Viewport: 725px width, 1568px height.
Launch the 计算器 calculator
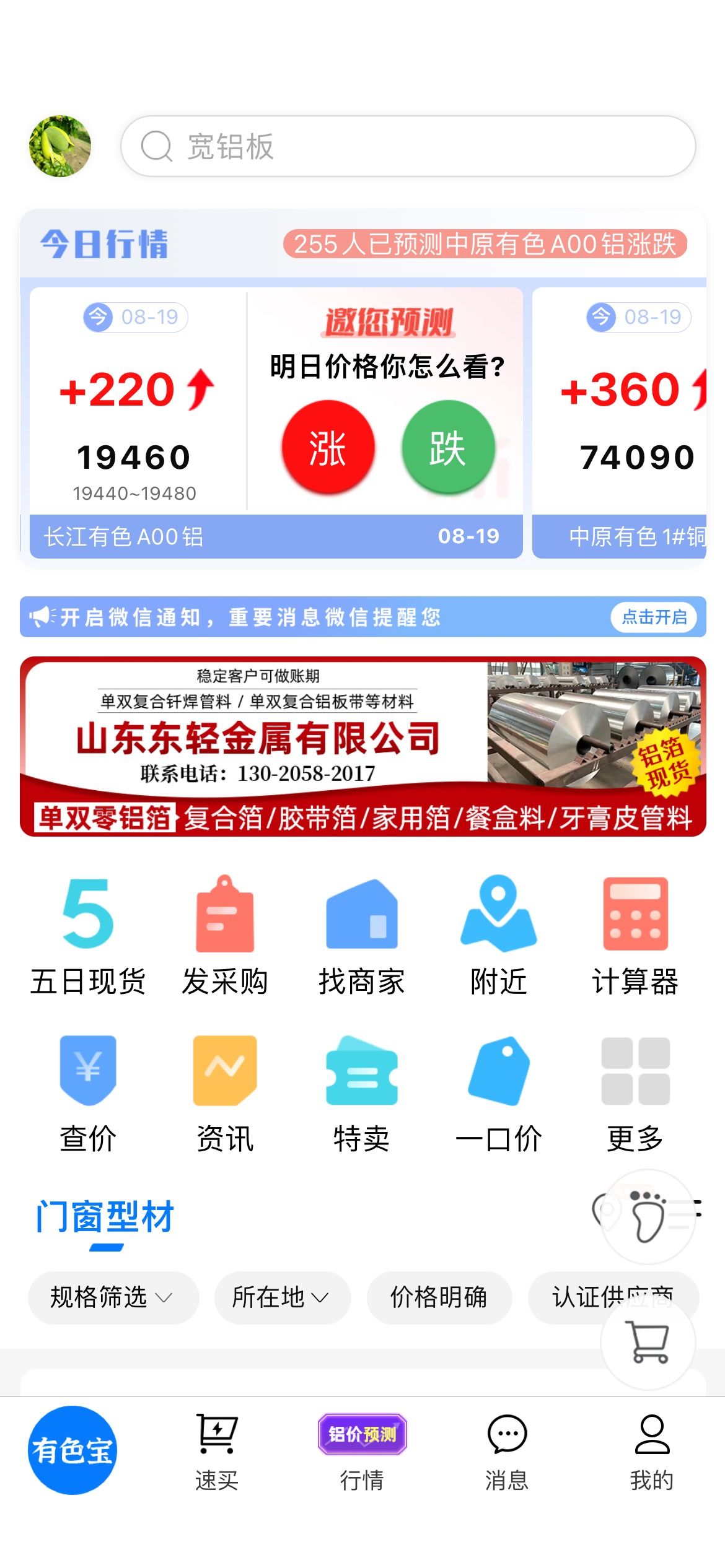(x=635, y=936)
